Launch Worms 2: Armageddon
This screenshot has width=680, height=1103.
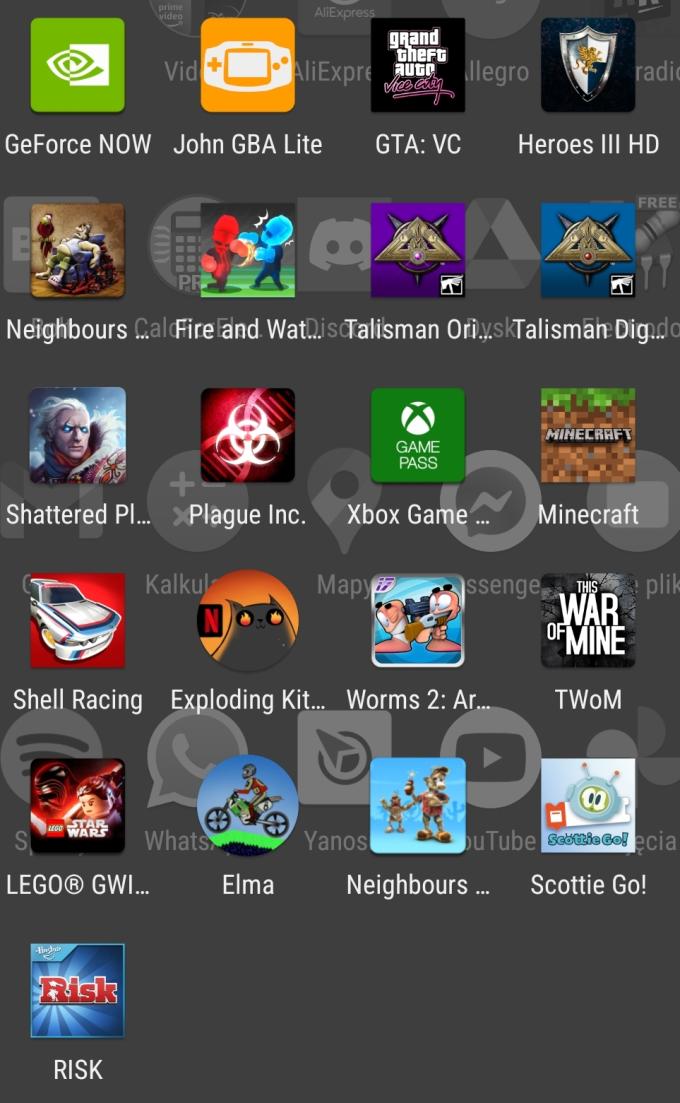coord(418,620)
